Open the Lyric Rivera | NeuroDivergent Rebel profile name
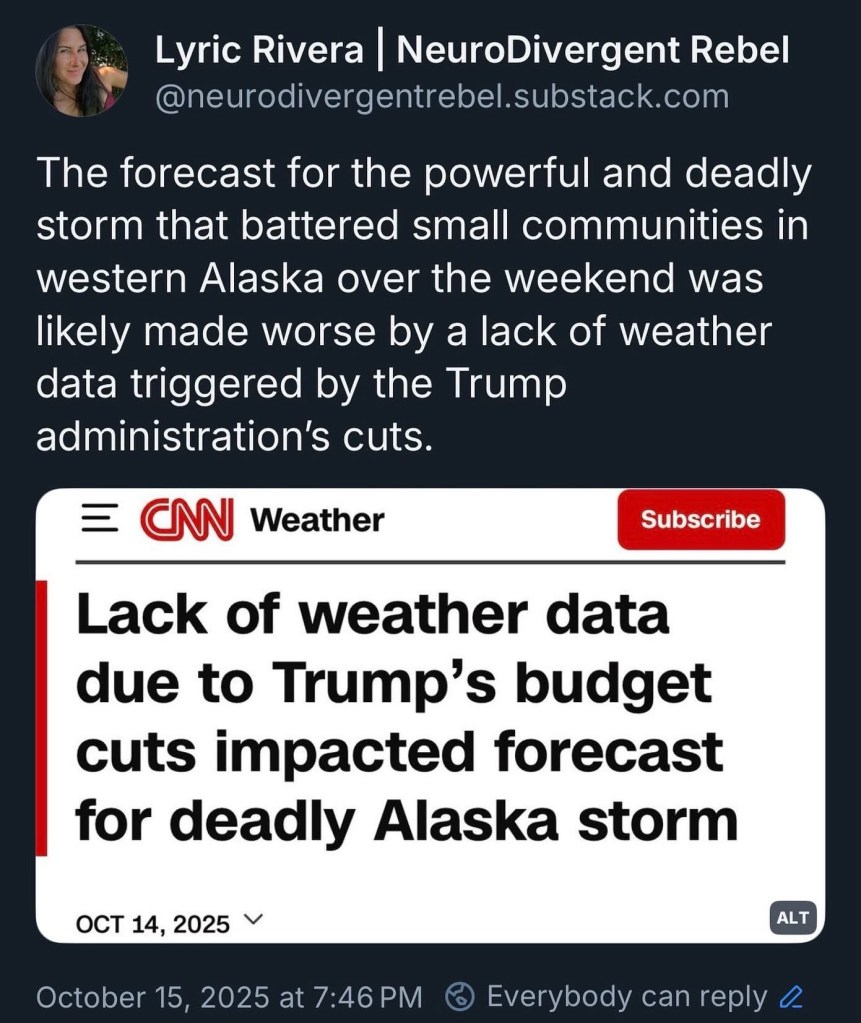 (471, 51)
